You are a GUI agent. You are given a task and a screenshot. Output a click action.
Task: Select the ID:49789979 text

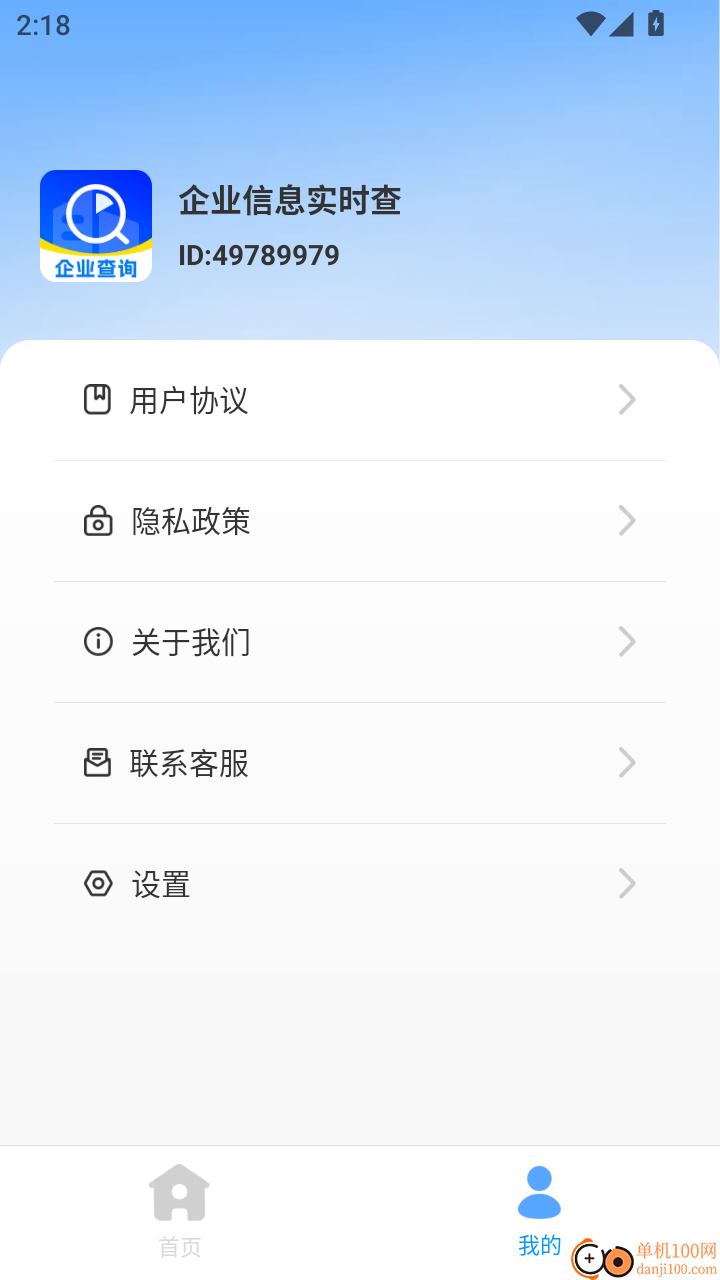point(259,255)
